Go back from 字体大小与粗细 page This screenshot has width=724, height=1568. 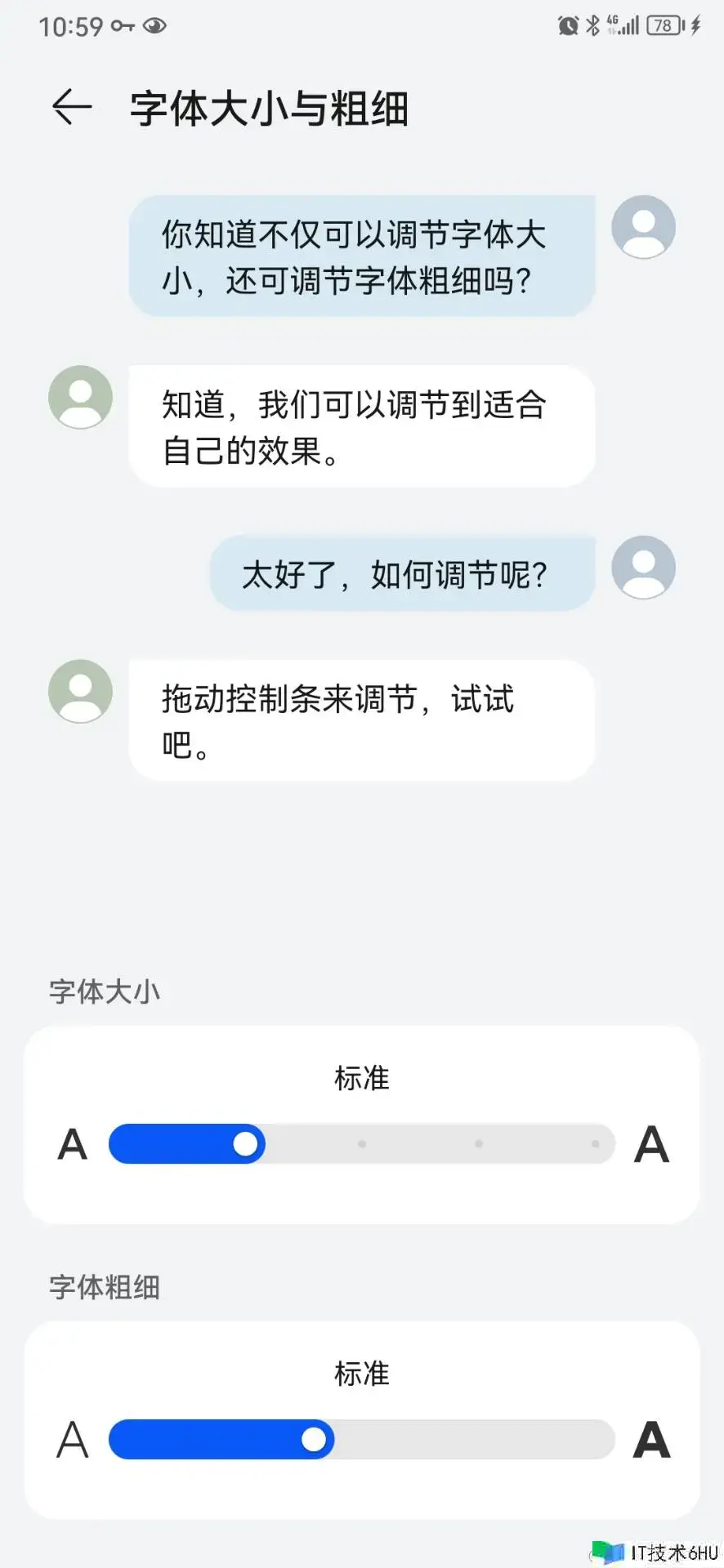pyautogui.click(x=72, y=108)
